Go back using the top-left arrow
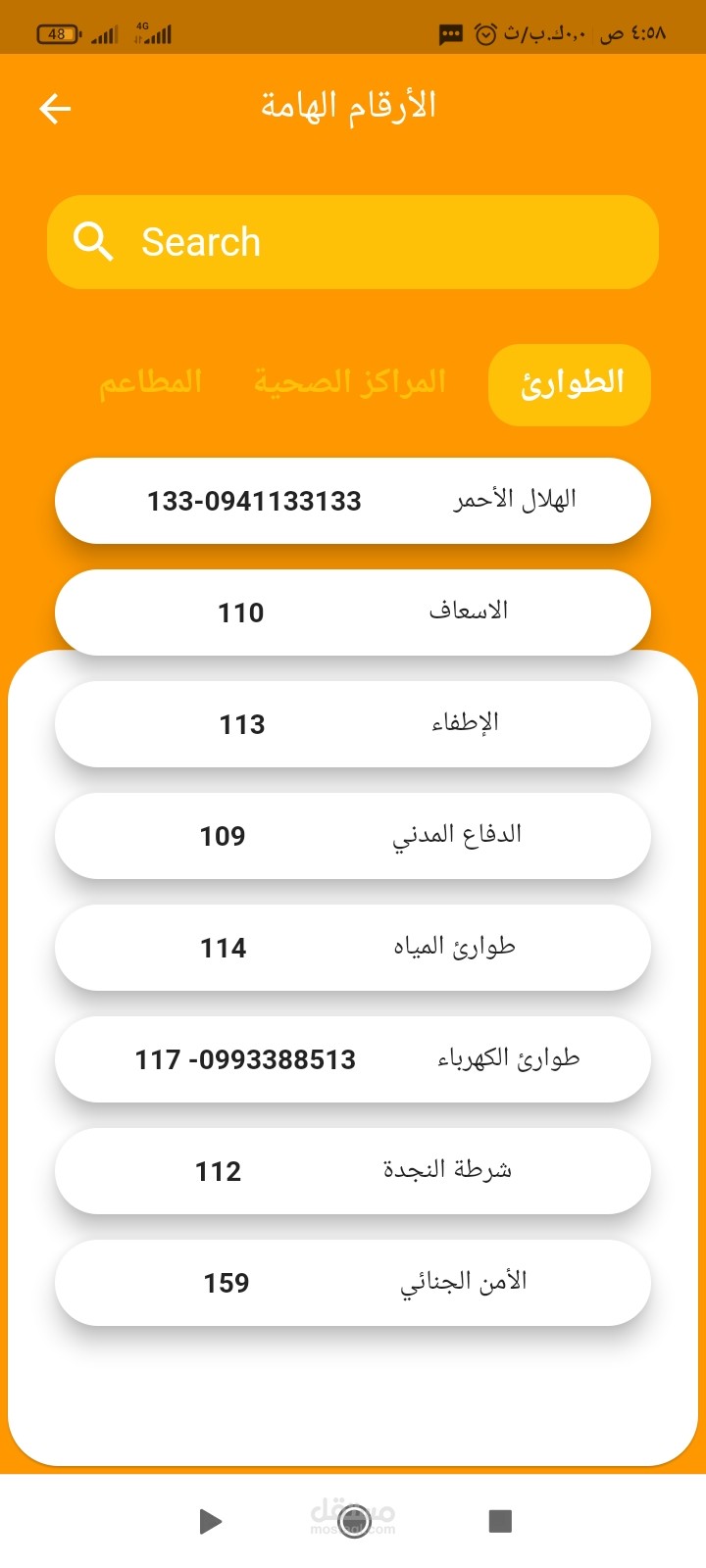Image resolution: width=706 pixels, height=1568 pixels. (x=55, y=109)
